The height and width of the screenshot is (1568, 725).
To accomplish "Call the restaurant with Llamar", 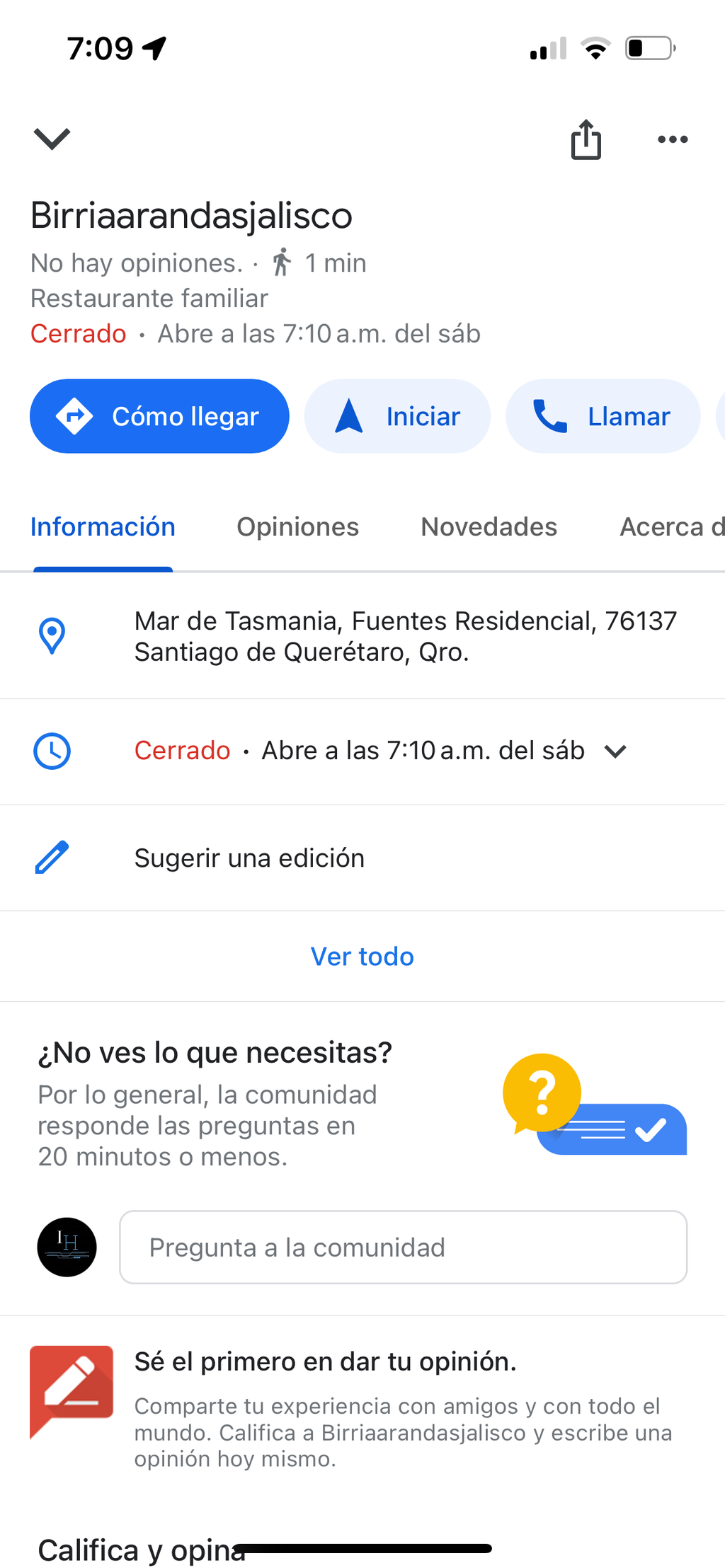I will point(603,416).
